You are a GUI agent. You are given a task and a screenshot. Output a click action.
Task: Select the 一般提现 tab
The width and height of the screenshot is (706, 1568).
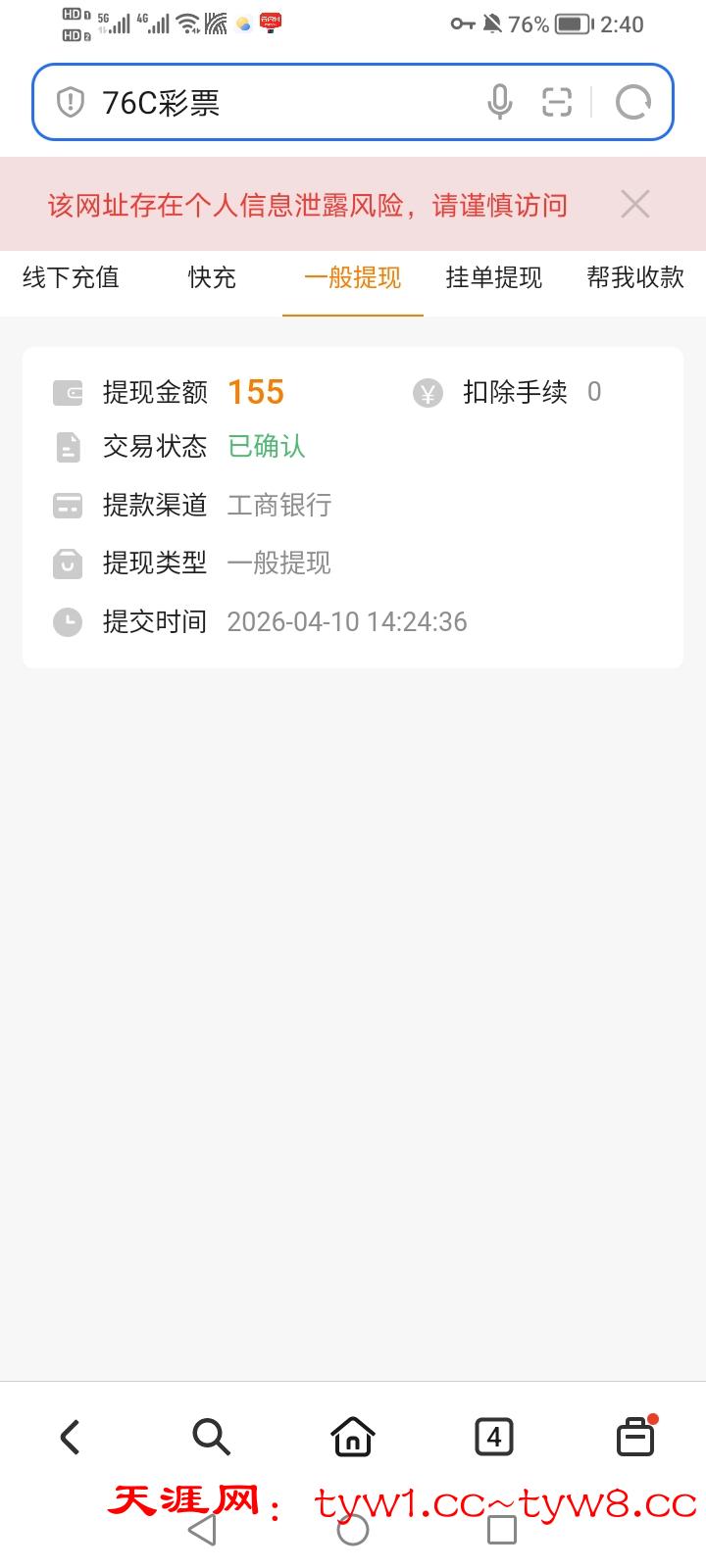(x=353, y=278)
